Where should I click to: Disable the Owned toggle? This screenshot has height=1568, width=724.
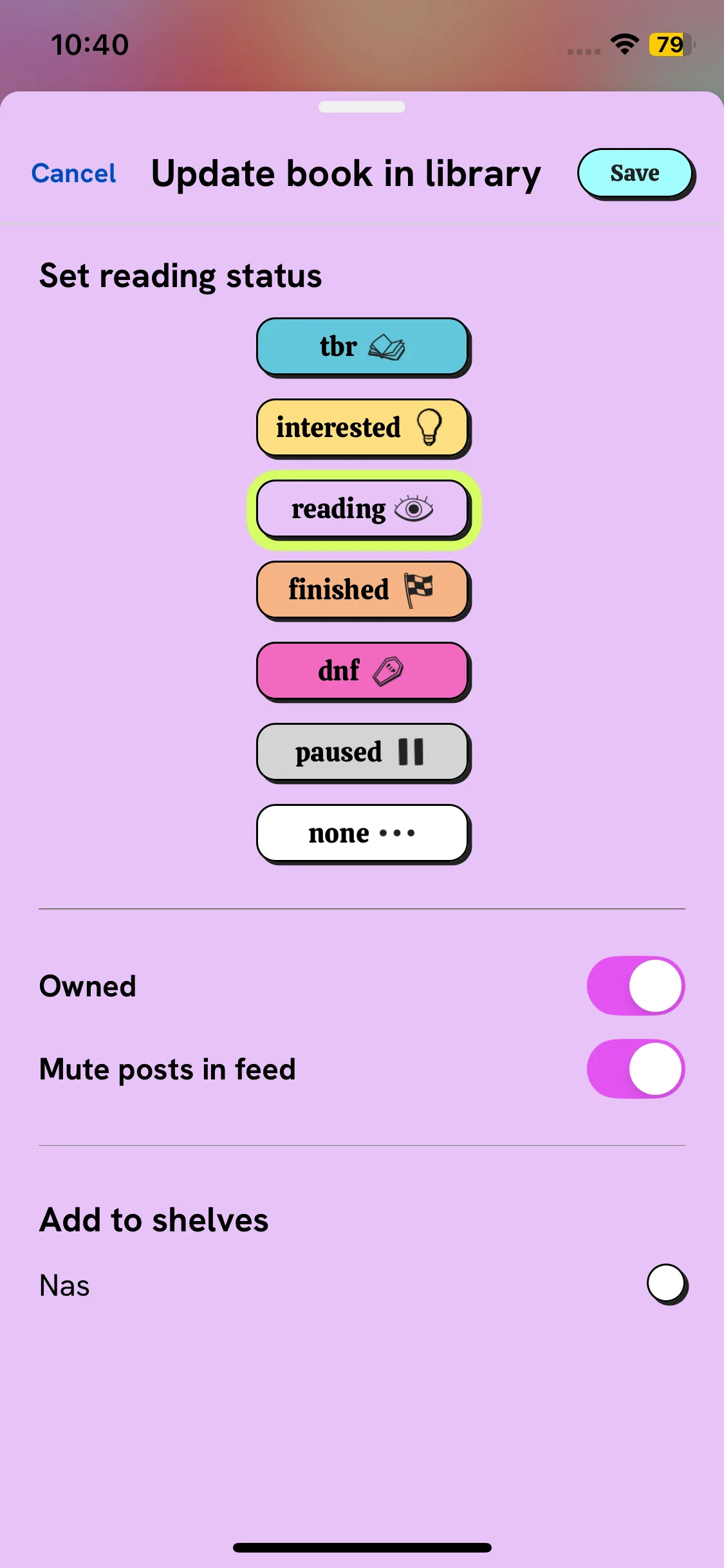point(635,985)
